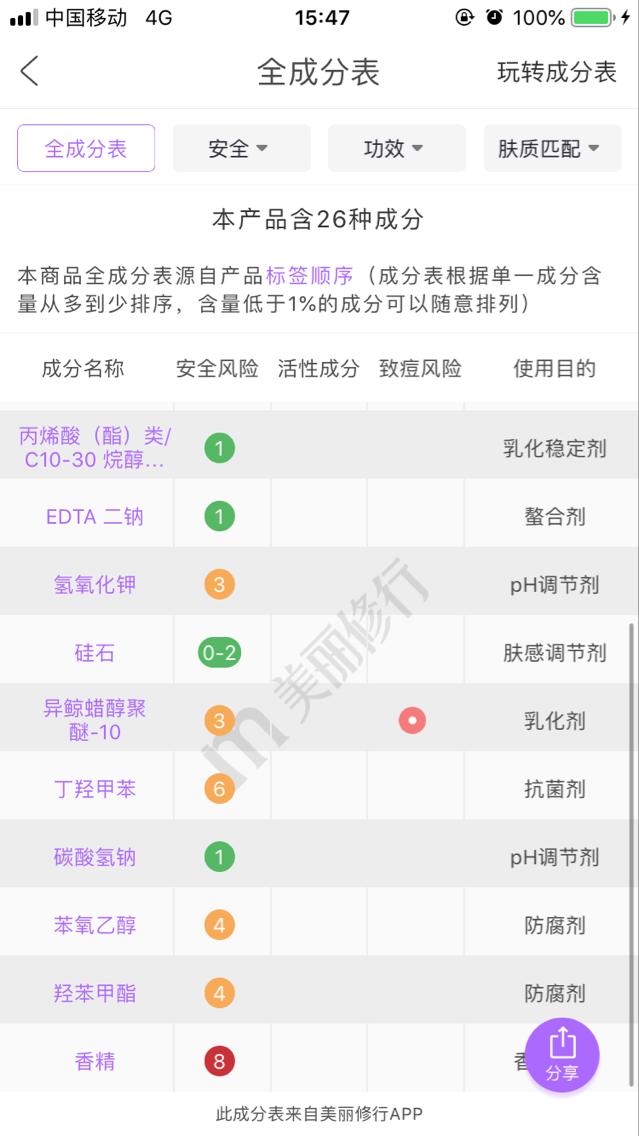Image resolution: width=639 pixels, height=1136 pixels.
Task: View details for 丁羟甲苯
Action: 94,788
